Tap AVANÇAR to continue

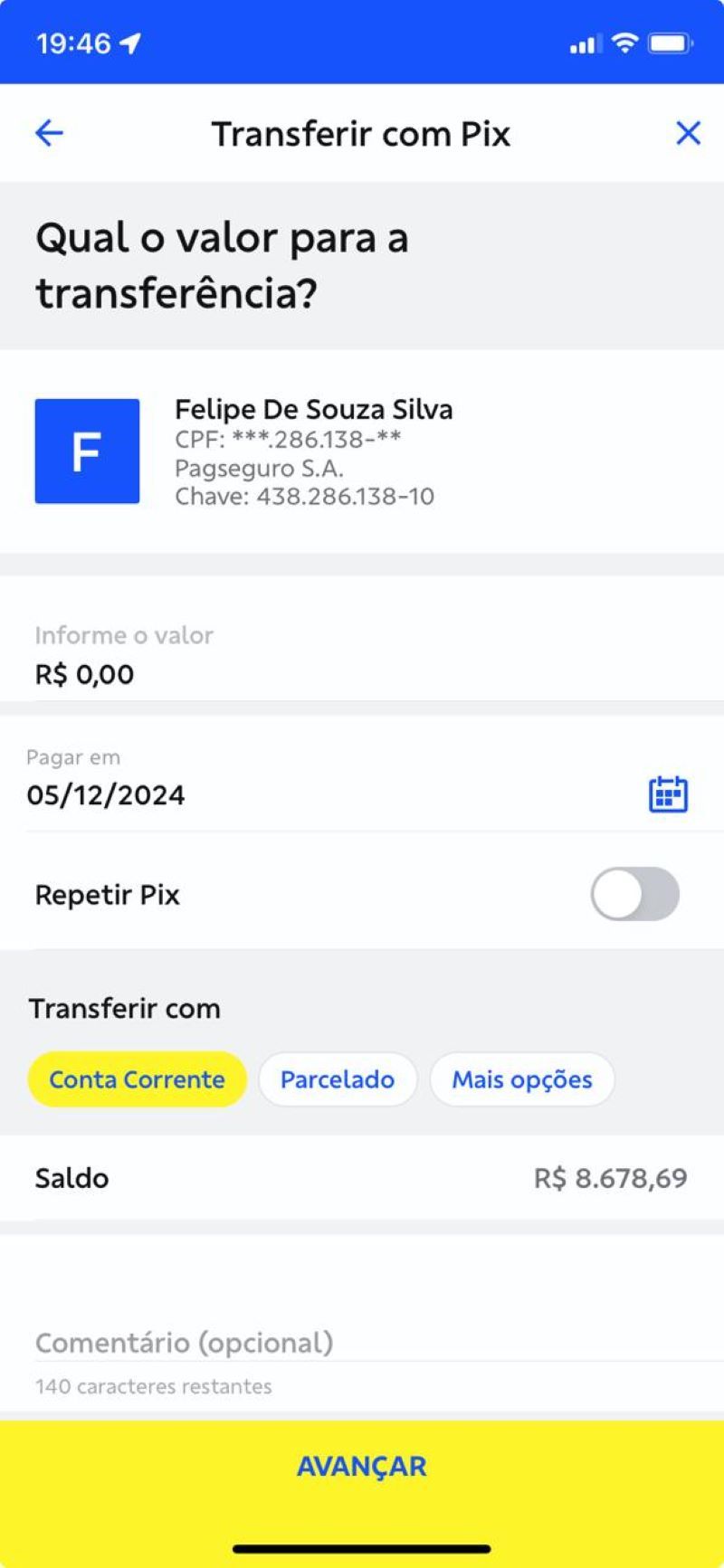click(x=362, y=1466)
